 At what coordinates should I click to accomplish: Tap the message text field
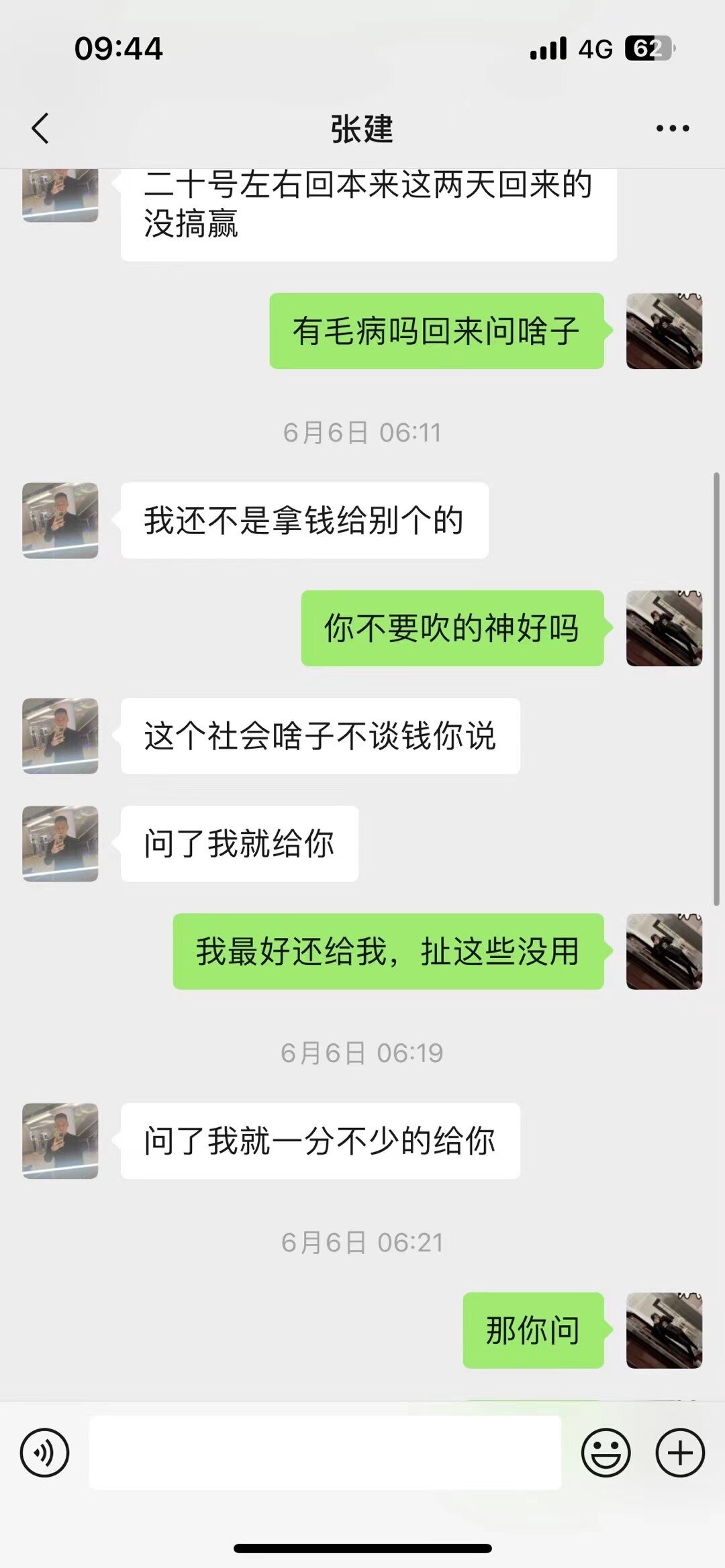[x=325, y=1453]
